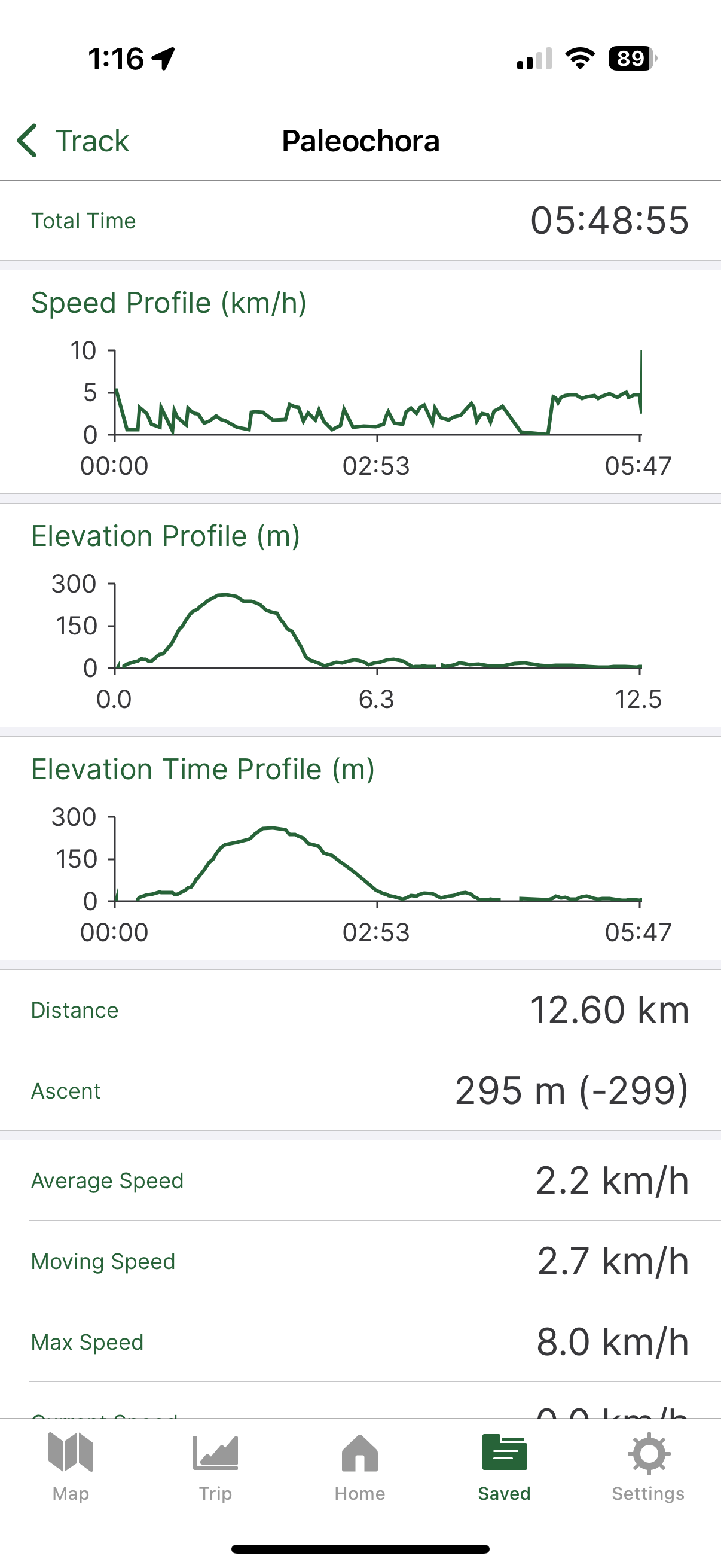Image resolution: width=721 pixels, height=1568 pixels.
Task: Select the Paleochora title
Action: pos(360,141)
